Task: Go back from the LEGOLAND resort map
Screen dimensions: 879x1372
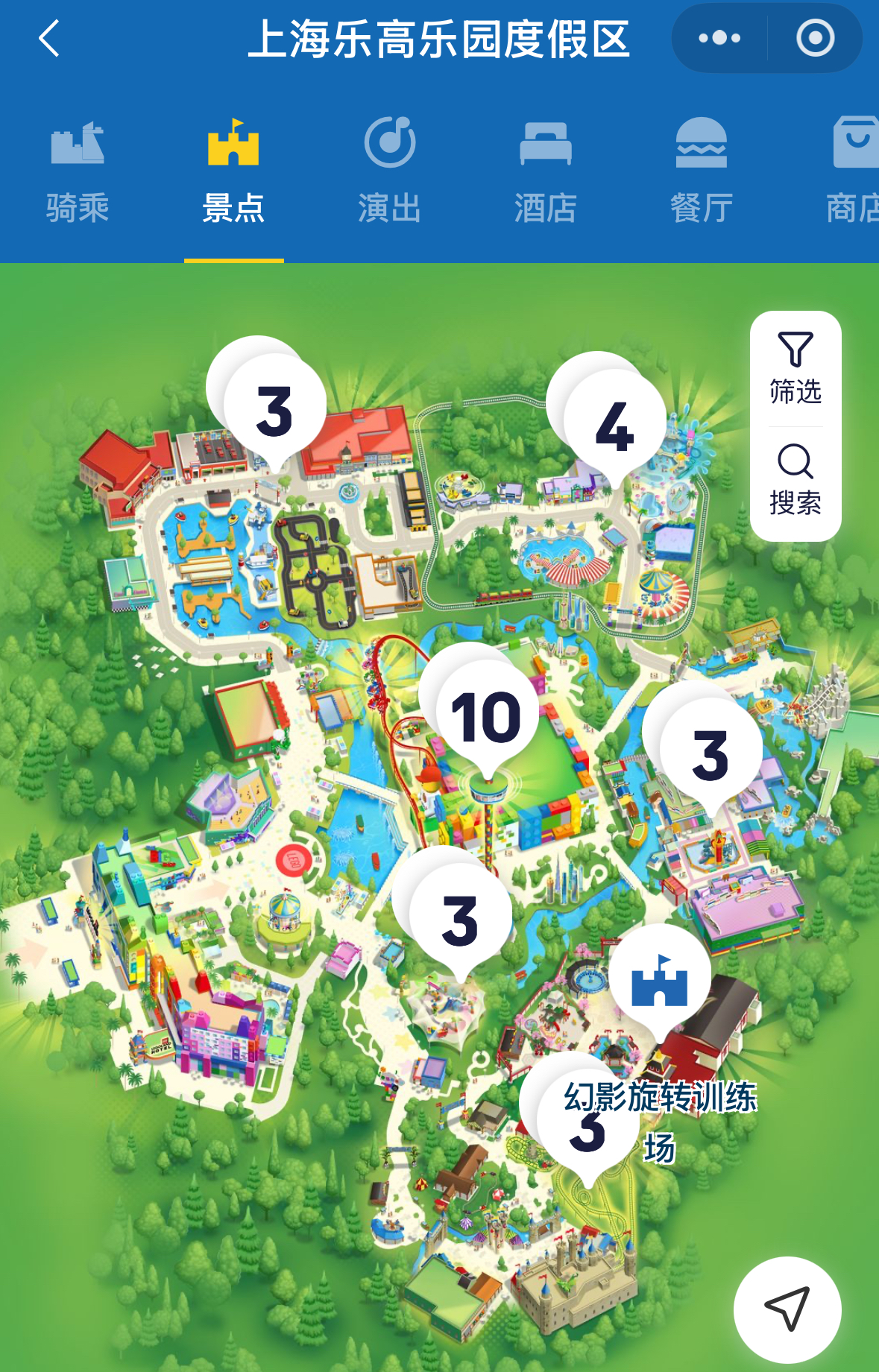Action: 49,39
